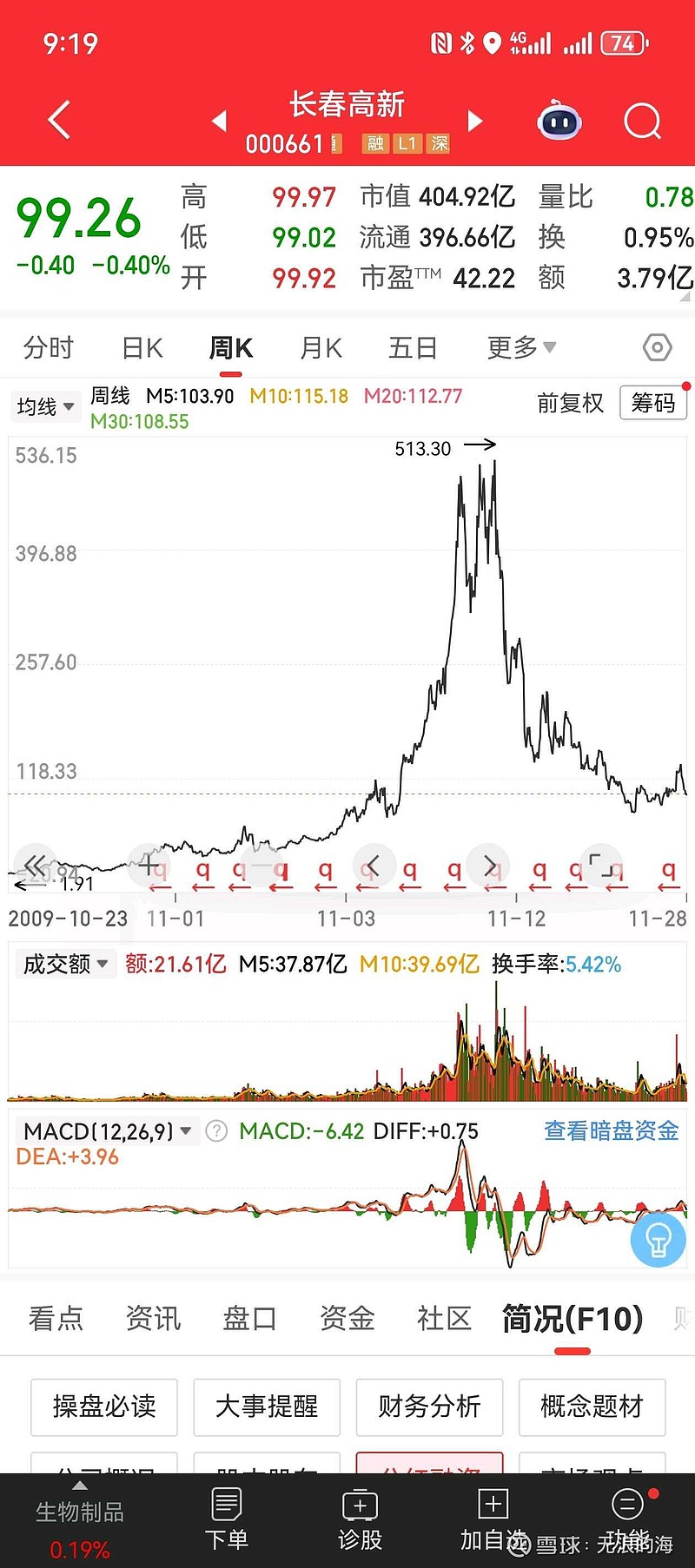This screenshot has width=695, height=1568.
Task: Click the left arrow beside 长春高新 name
Action: (219, 122)
